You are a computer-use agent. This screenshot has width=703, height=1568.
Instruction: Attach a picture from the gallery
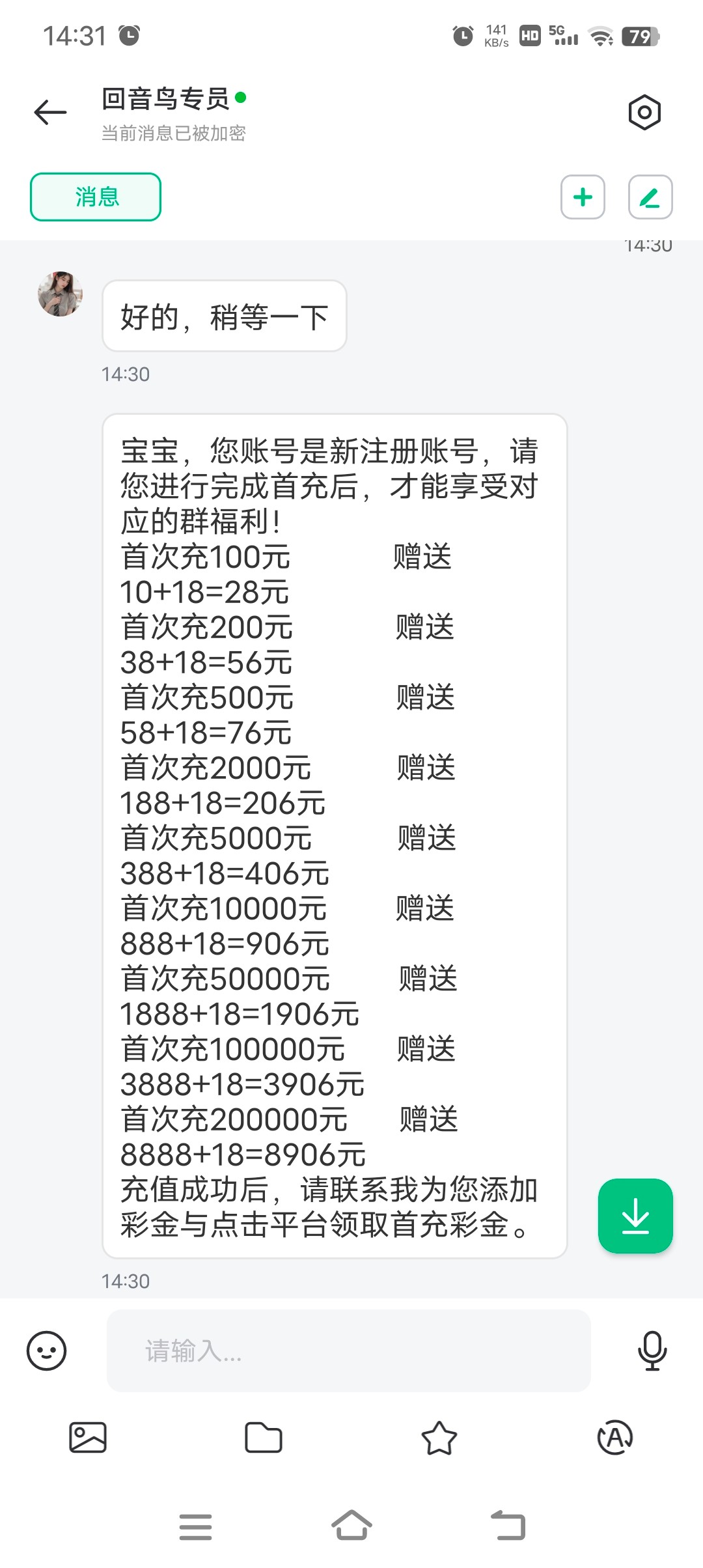click(x=88, y=1437)
